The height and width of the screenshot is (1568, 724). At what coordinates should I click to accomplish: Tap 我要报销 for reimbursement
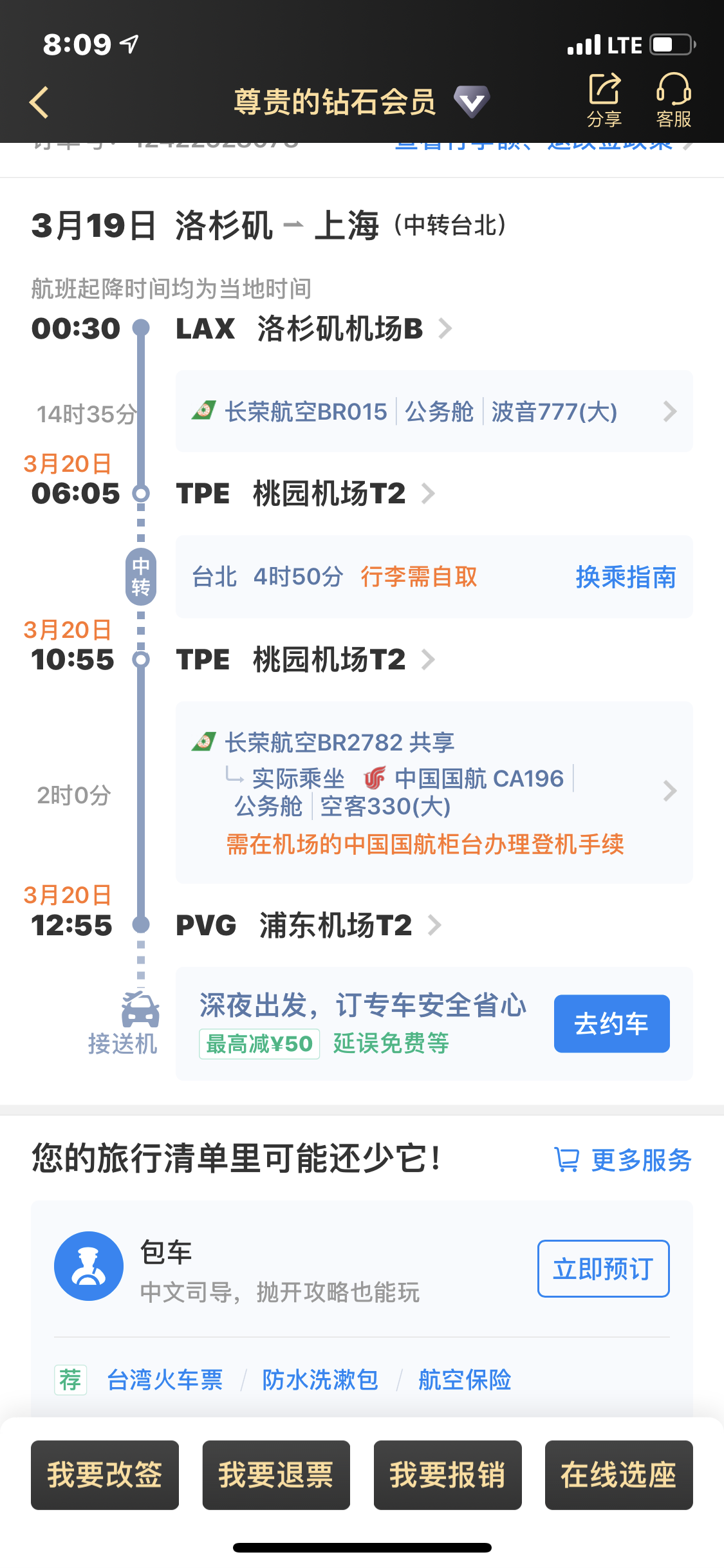click(x=447, y=1475)
